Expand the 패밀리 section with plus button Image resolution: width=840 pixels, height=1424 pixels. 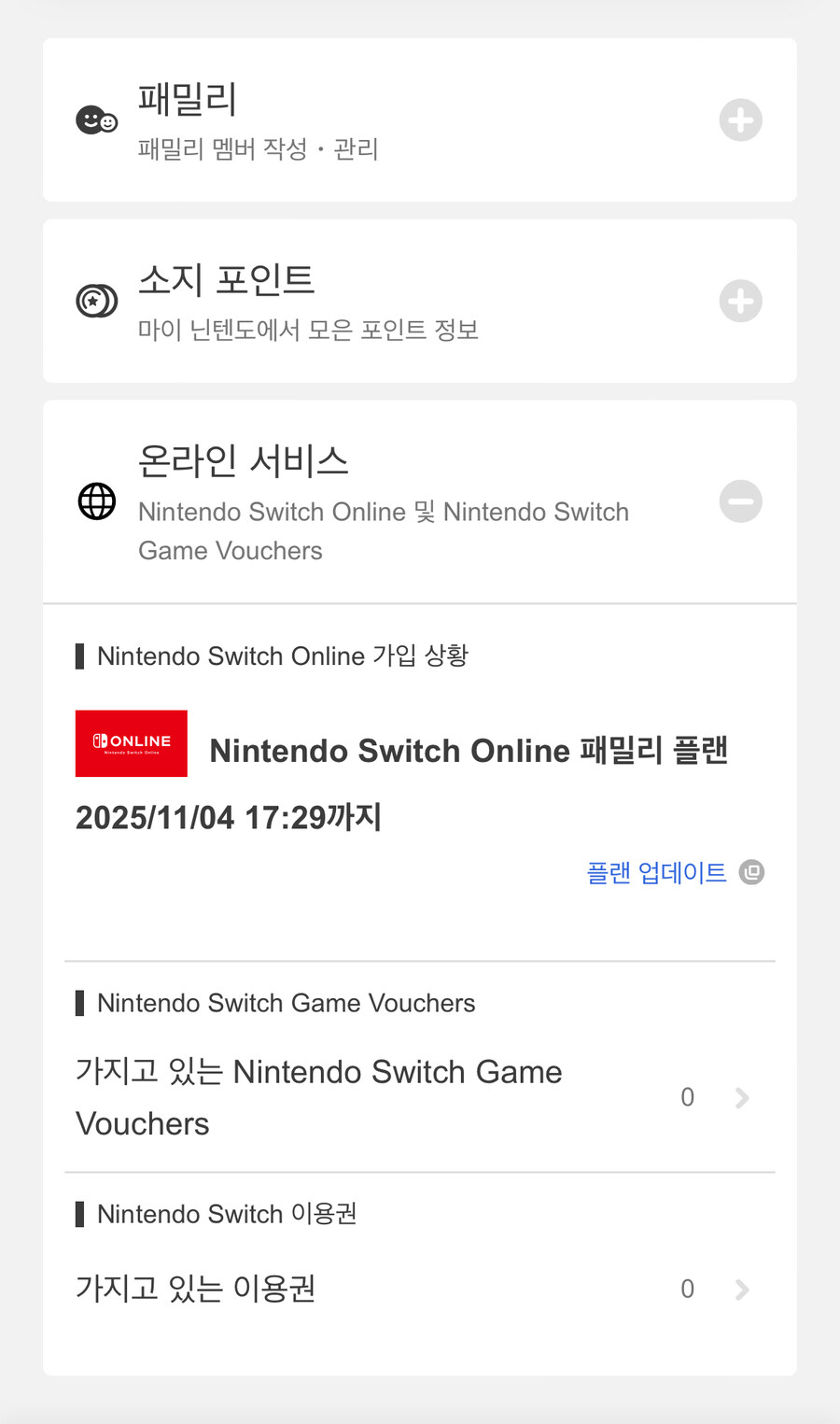[741, 120]
